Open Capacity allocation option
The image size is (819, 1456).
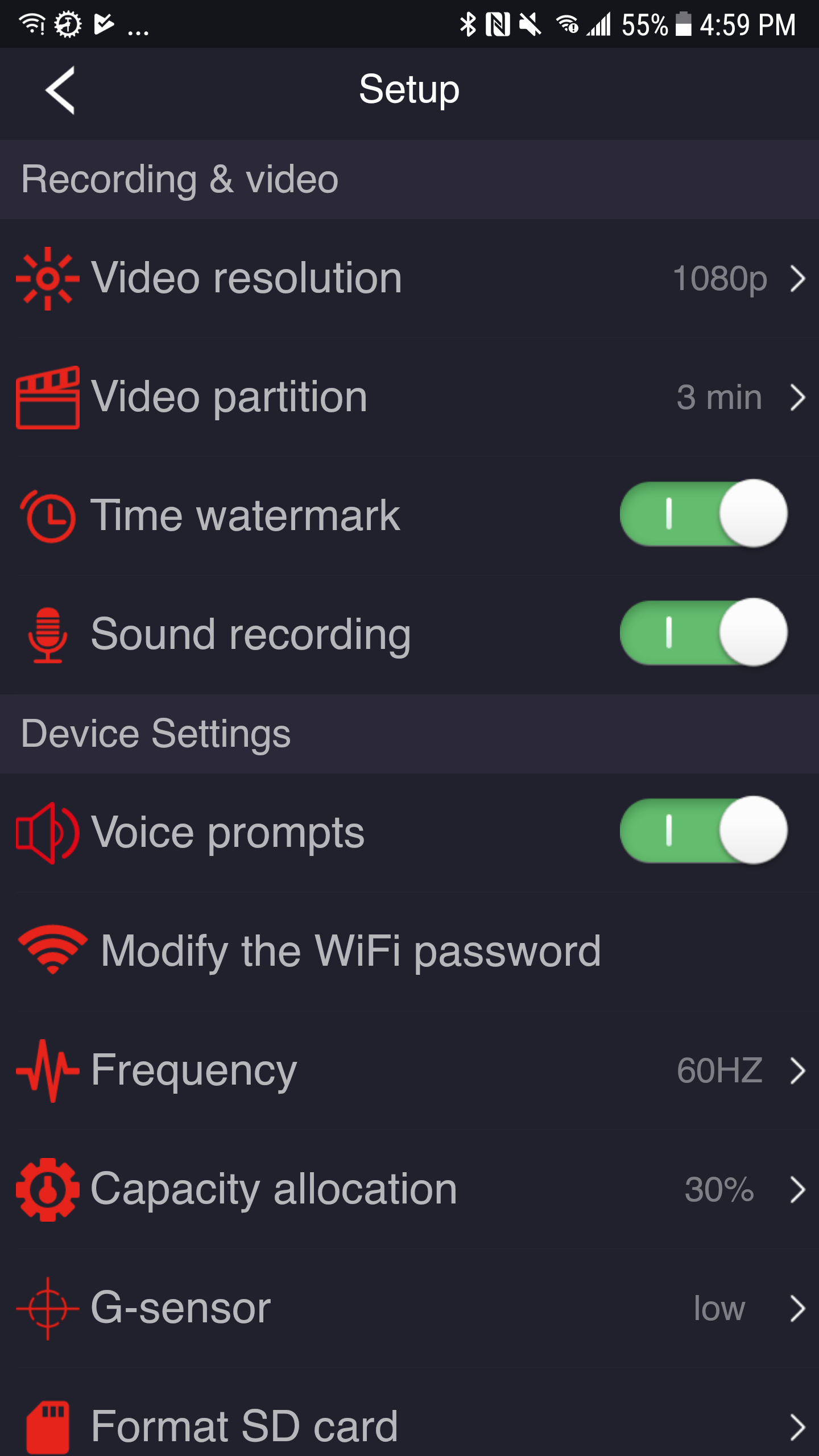[409, 1189]
